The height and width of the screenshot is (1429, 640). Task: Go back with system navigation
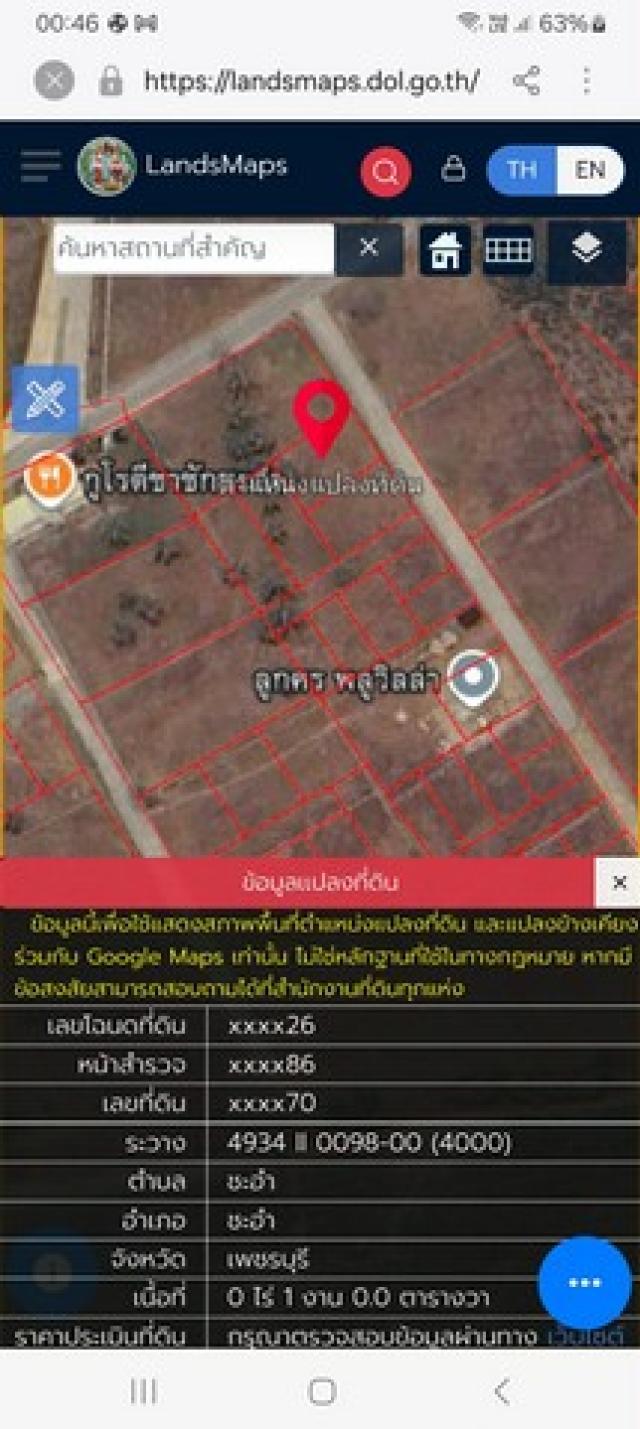click(x=502, y=1391)
